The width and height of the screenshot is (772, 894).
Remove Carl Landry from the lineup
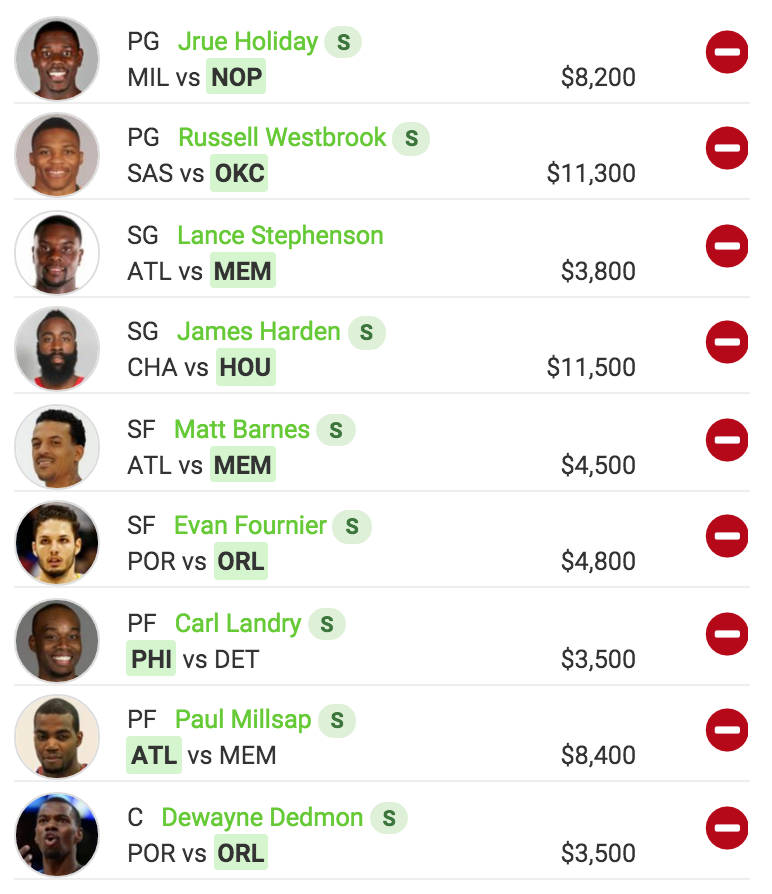click(x=727, y=633)
